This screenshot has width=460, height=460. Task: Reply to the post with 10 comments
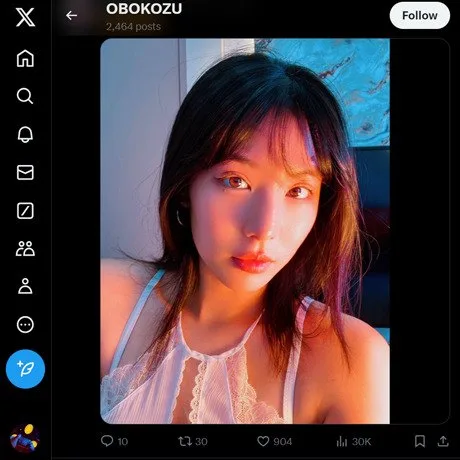coord(114,441)
